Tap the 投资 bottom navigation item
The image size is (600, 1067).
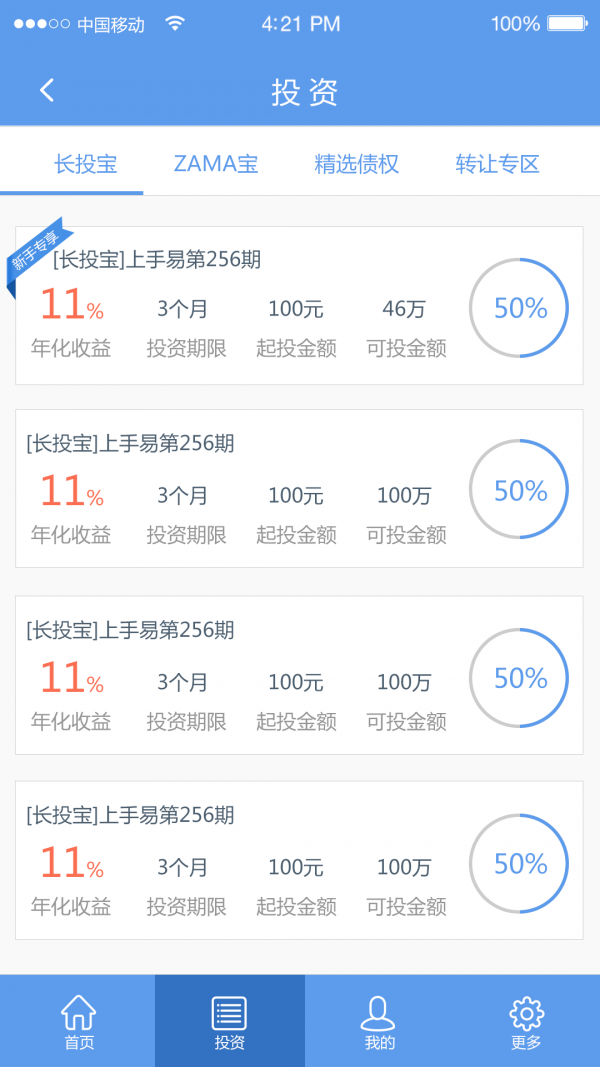(230, 1021)
